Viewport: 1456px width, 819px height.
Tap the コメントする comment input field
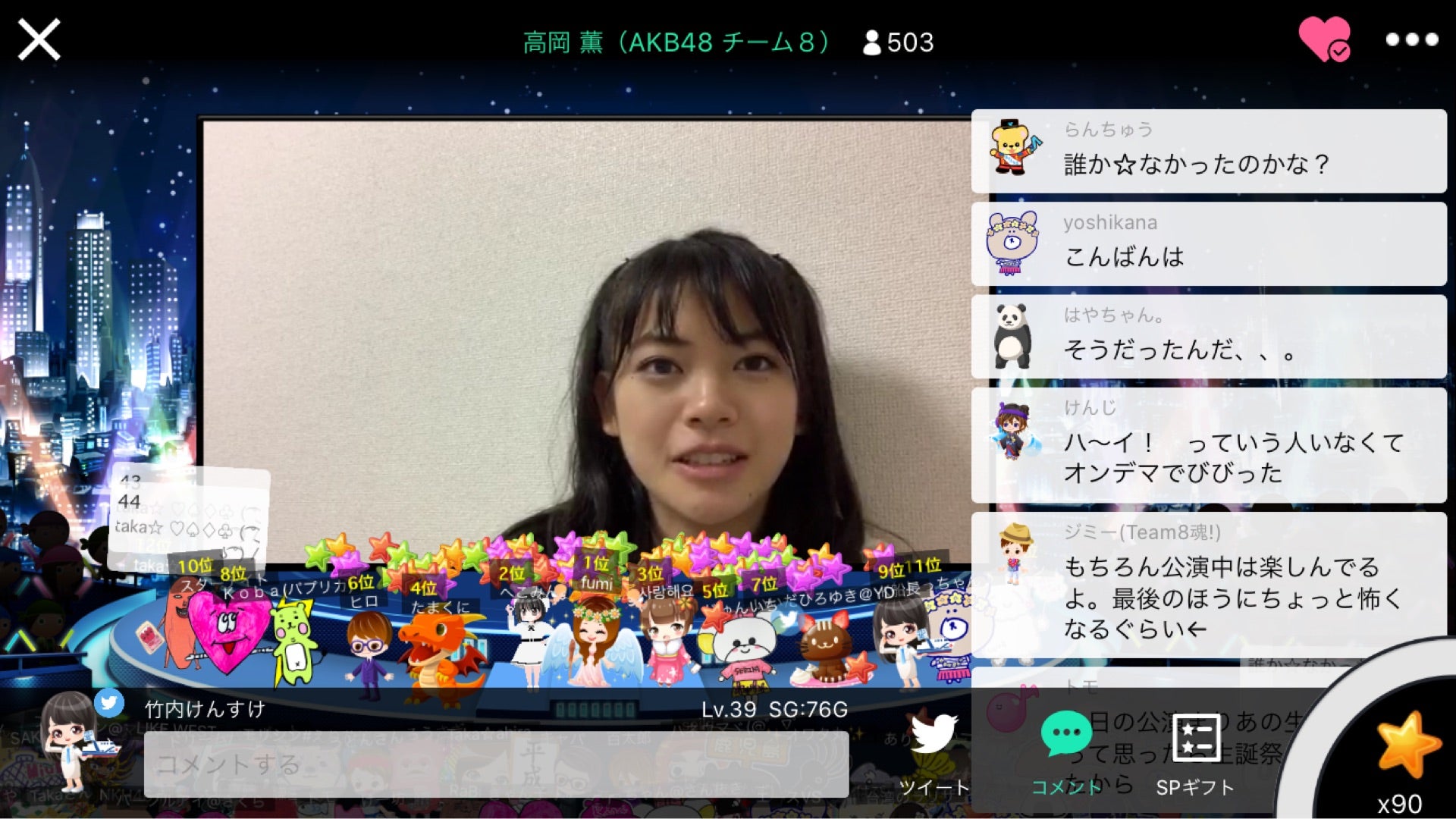pyautogui.click(x=496, y=764)
